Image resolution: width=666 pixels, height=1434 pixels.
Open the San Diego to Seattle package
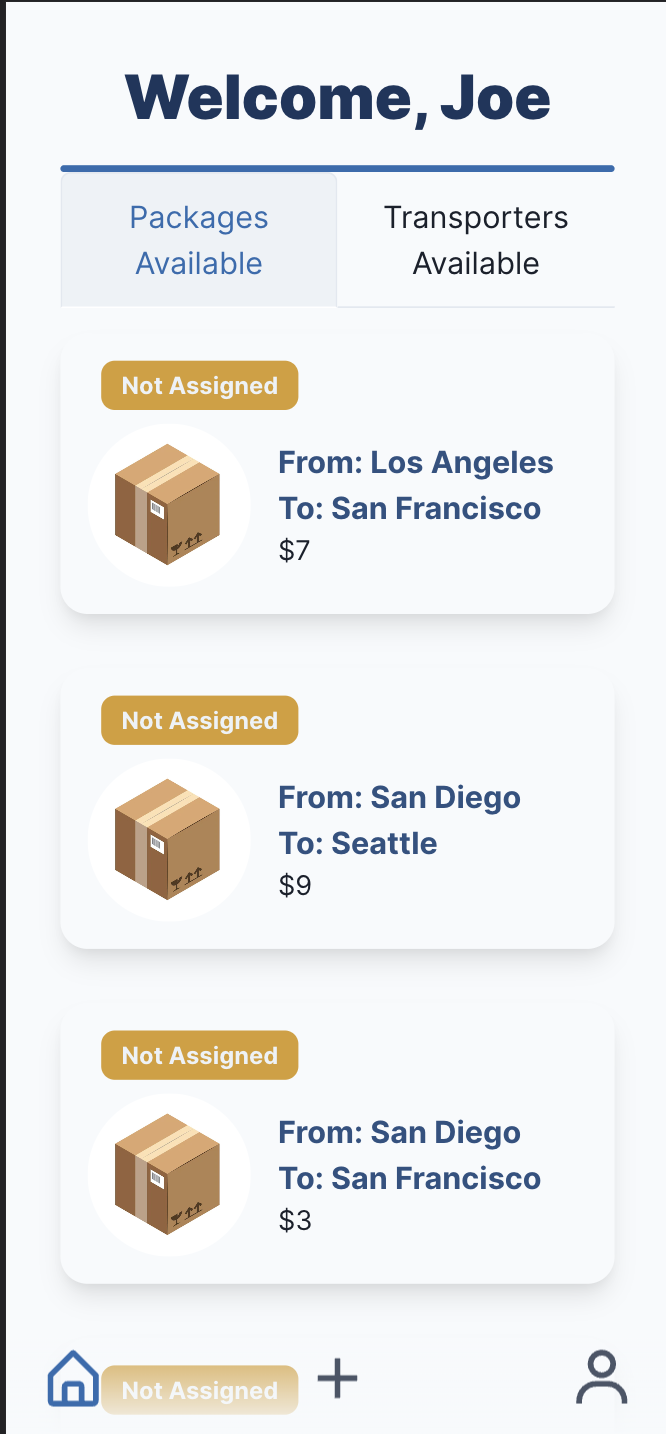click(x=337, y=809)
